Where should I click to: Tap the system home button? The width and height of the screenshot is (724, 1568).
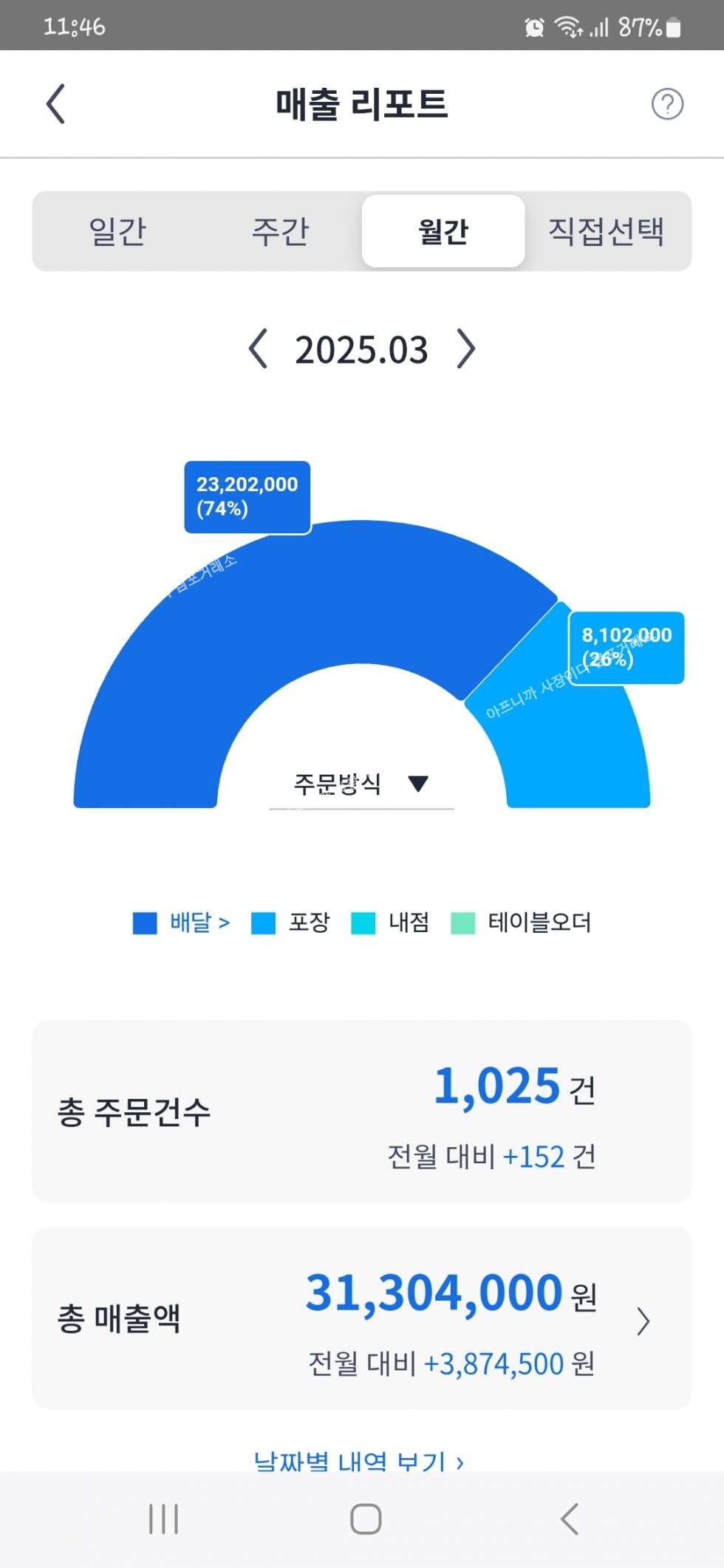pyautogui.click(x=366, y=1519)
